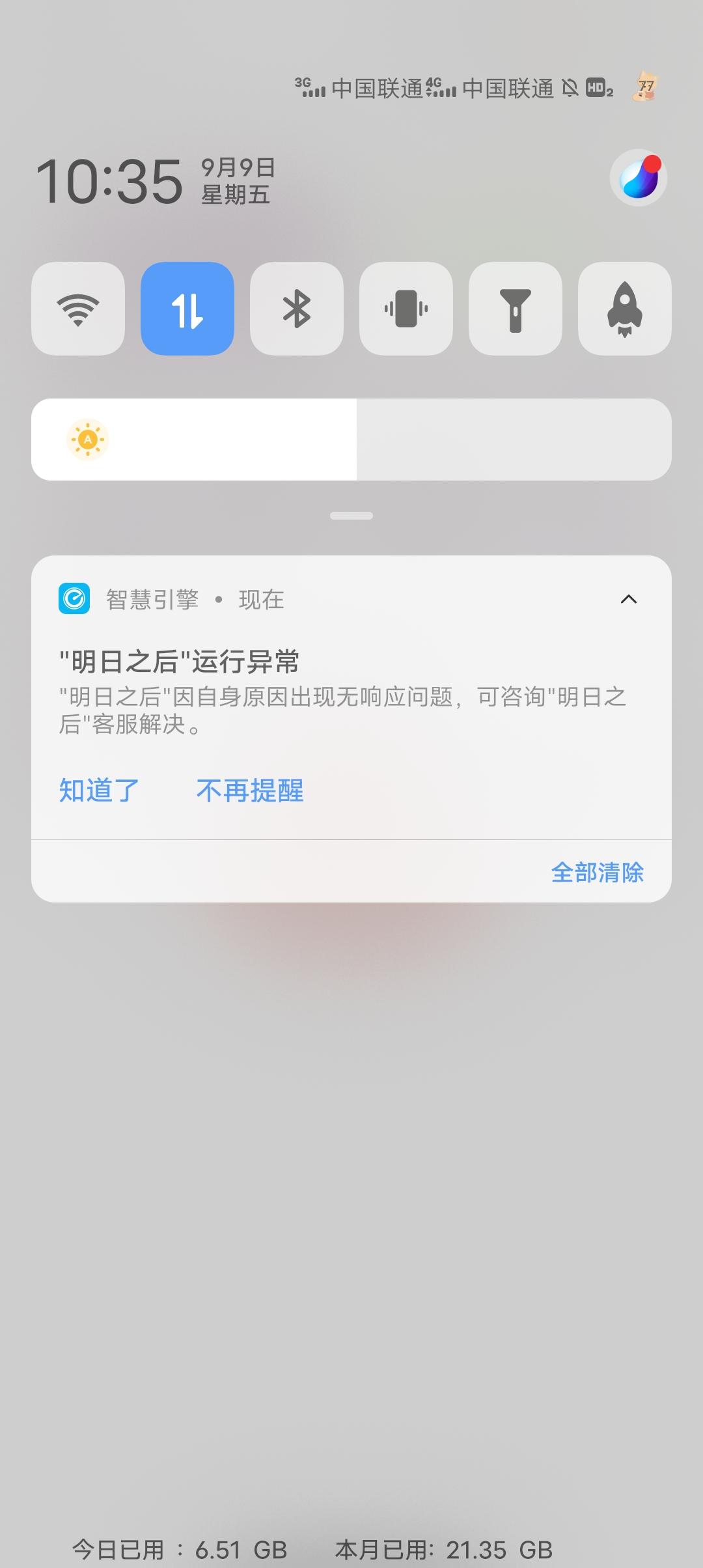Image resolution: width=703 pixels, height=1568 pixels.
Task: Collapse the 明日之后 notification with chevron
Action: coord(629,599)
